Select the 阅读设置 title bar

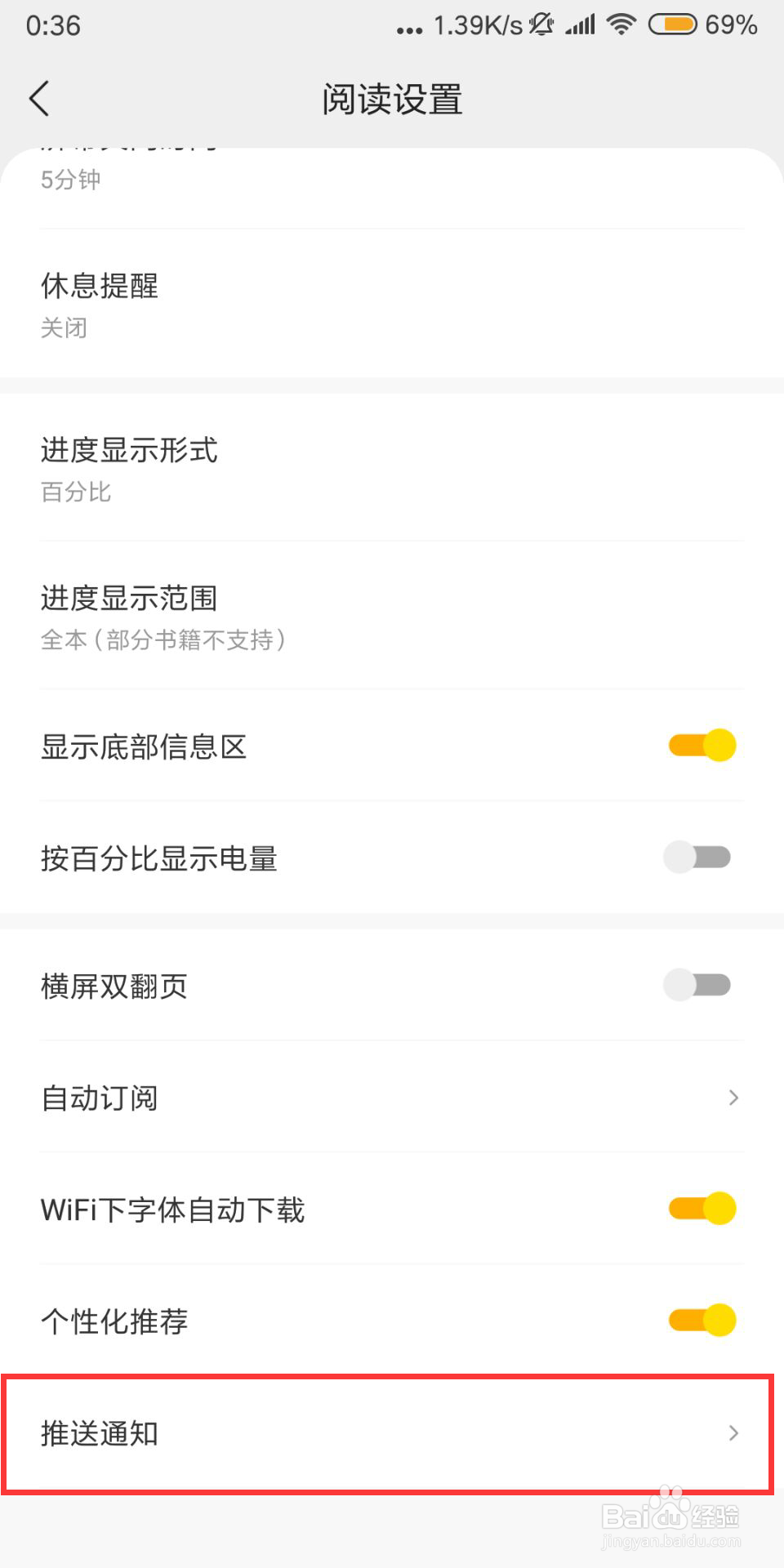pos(392,98)
